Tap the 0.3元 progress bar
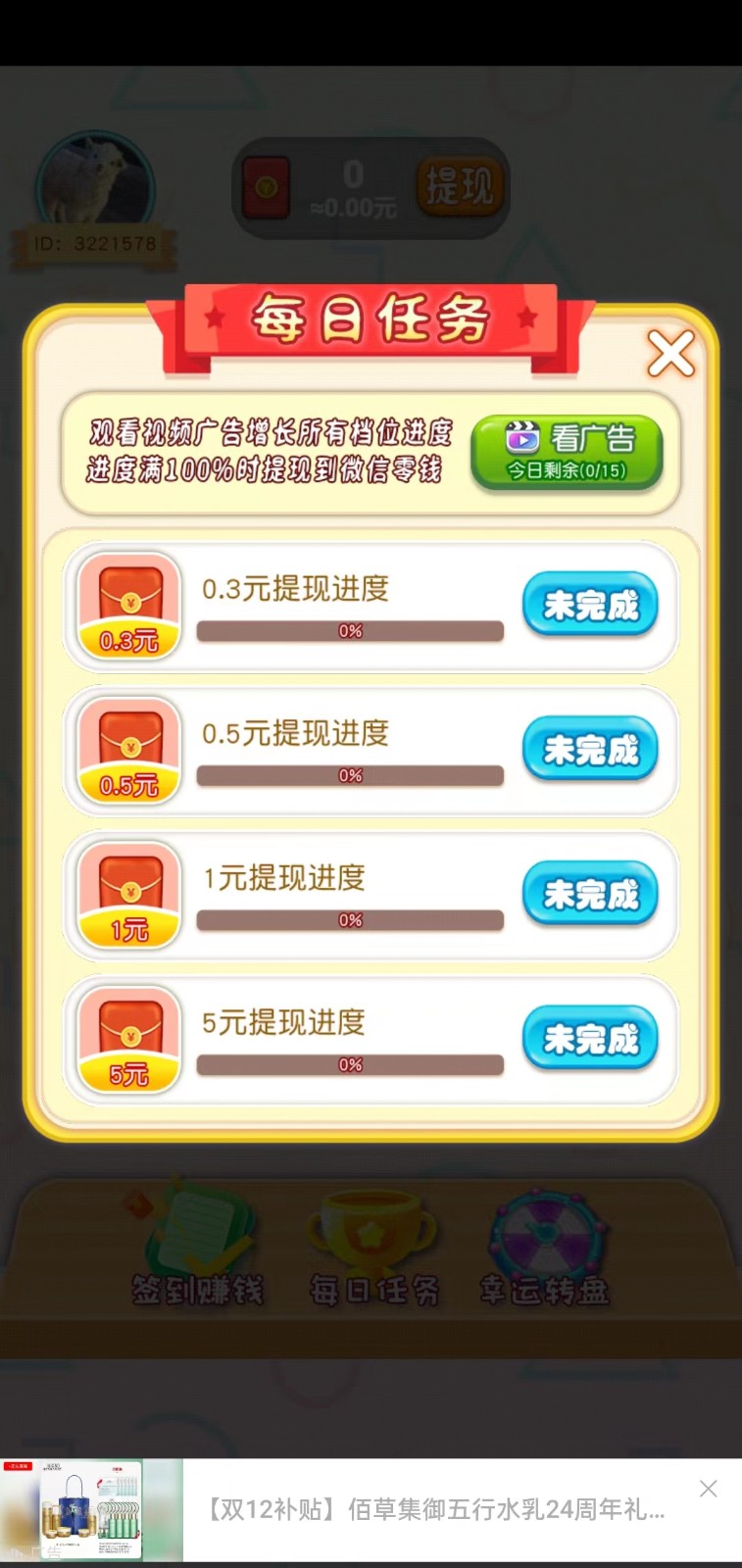The height and width of the screenshot is (1568, 742). click(x=350, y=632)
